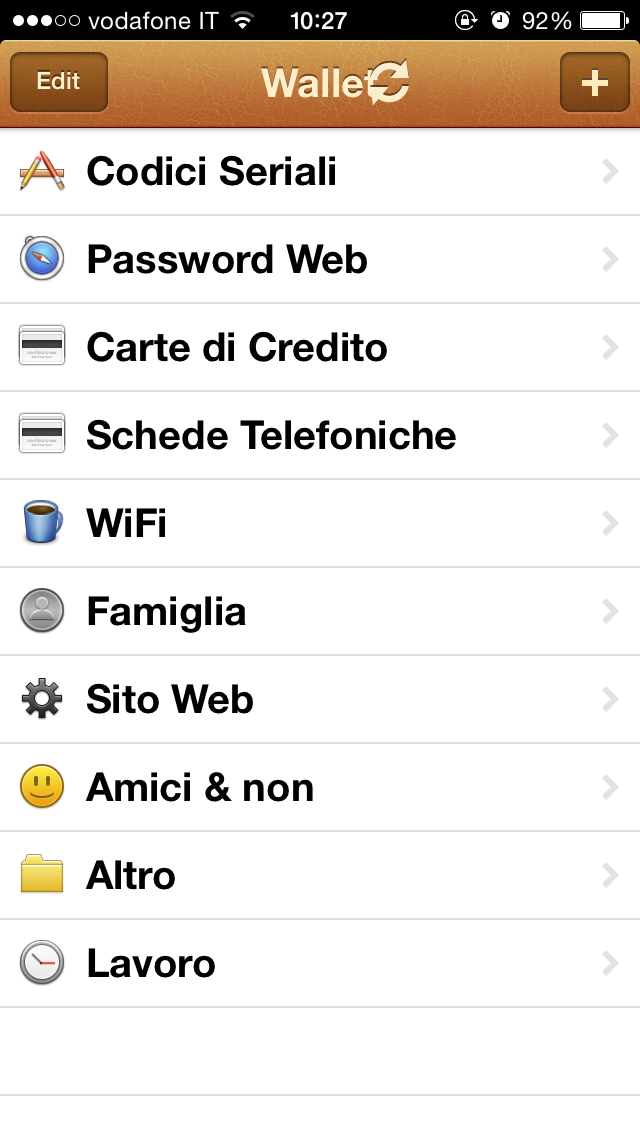The image size is (640, 1136).
Task: Tap the sync icon in the title
Action: click(388, 83)
